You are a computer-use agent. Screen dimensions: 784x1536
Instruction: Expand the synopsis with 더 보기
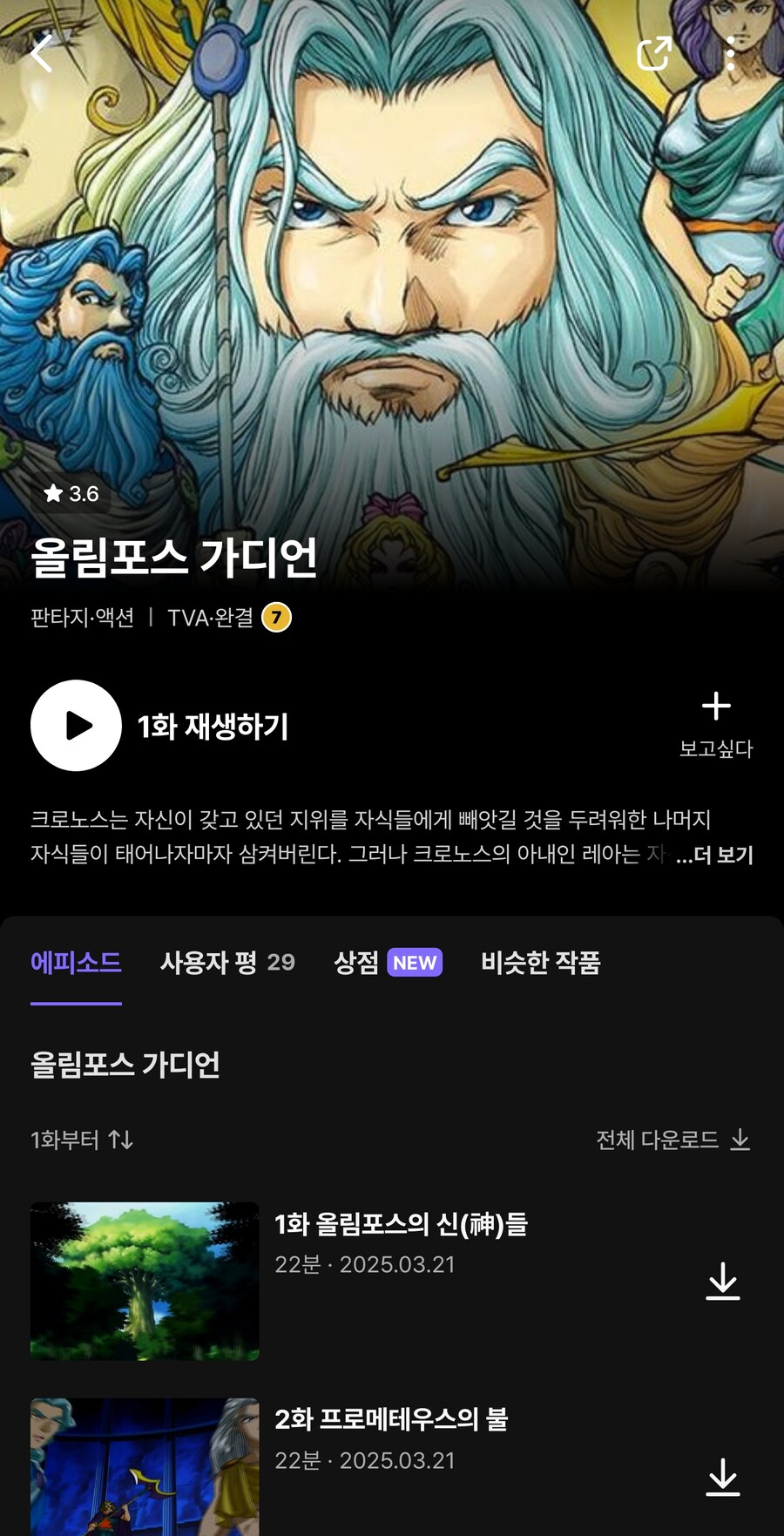pyautogui.click(x=715, y=855)
